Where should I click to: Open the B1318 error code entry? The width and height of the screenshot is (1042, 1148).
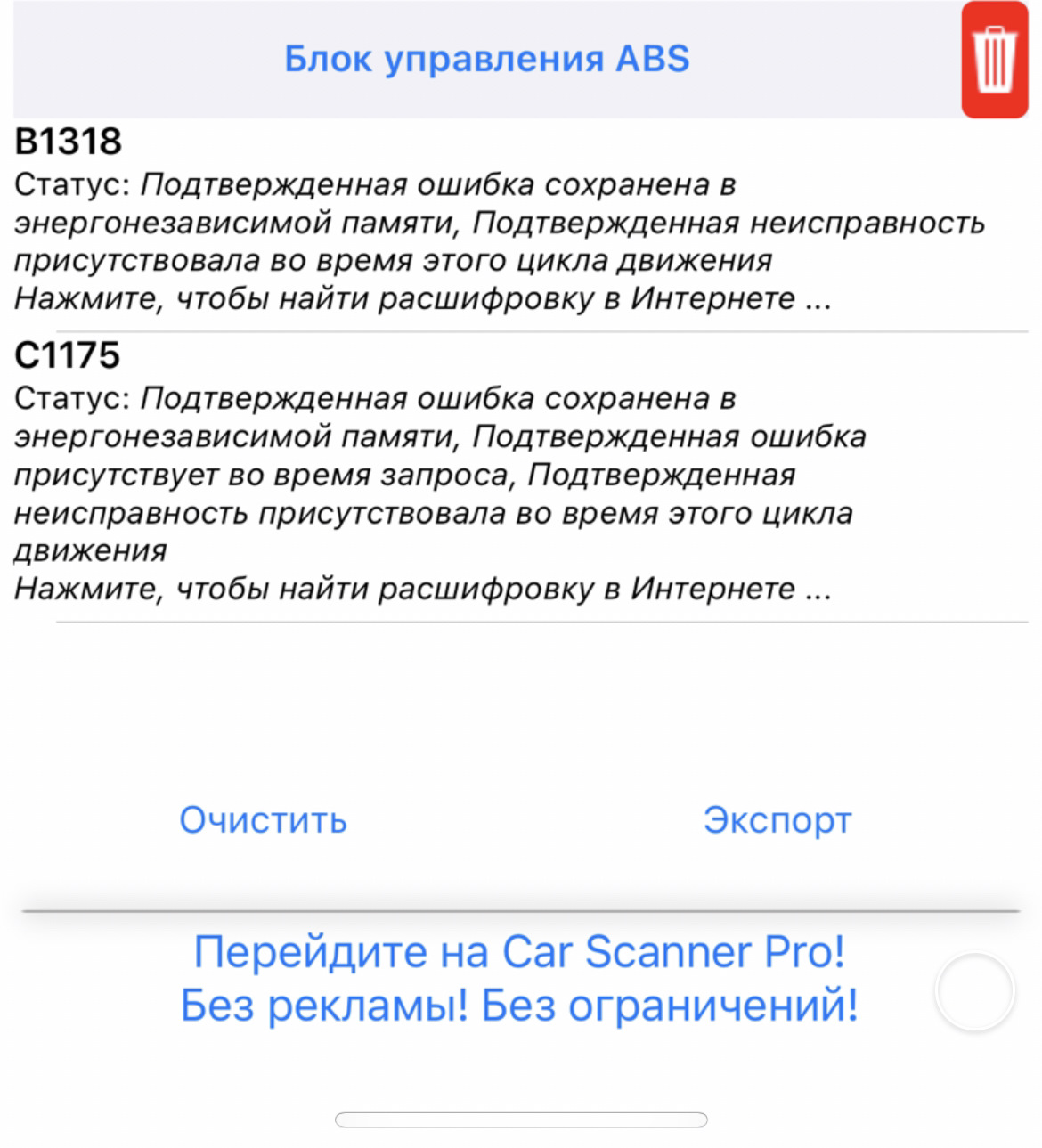(x=499, y=223)
